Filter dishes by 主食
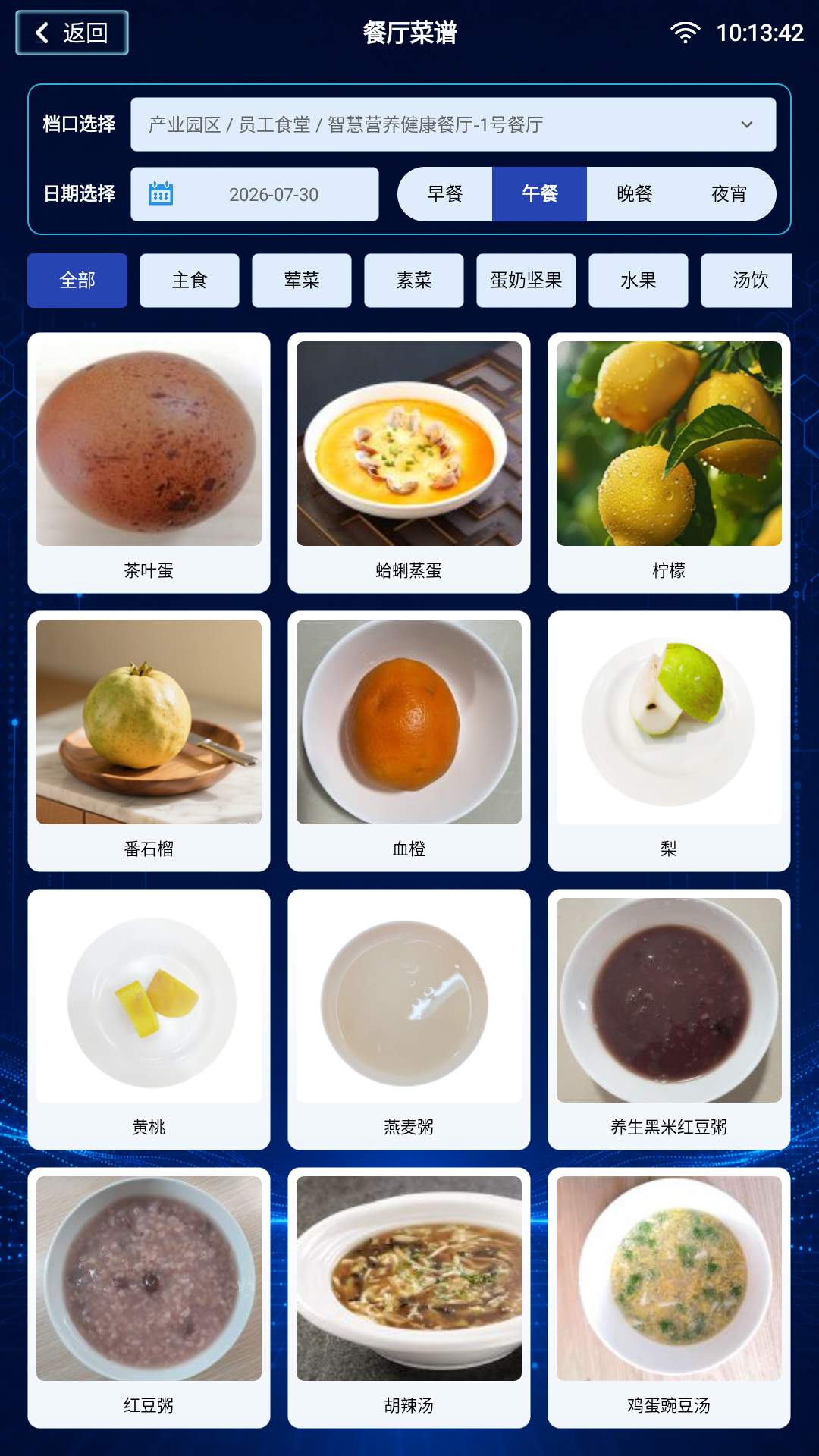The image size is (819, 1456). tap(190, 281)
